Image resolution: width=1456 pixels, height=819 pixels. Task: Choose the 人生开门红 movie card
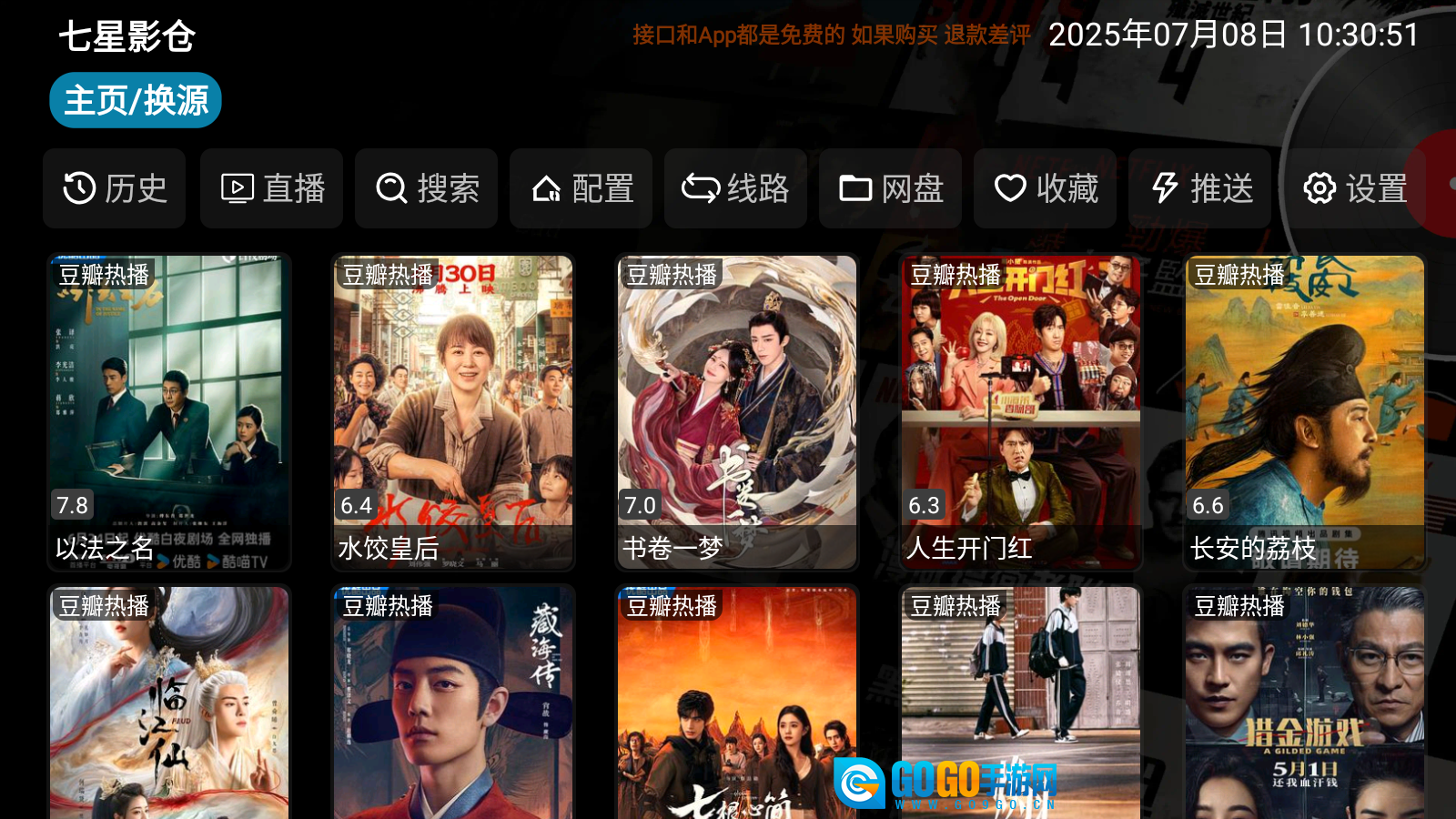[x=1021, y=412]
